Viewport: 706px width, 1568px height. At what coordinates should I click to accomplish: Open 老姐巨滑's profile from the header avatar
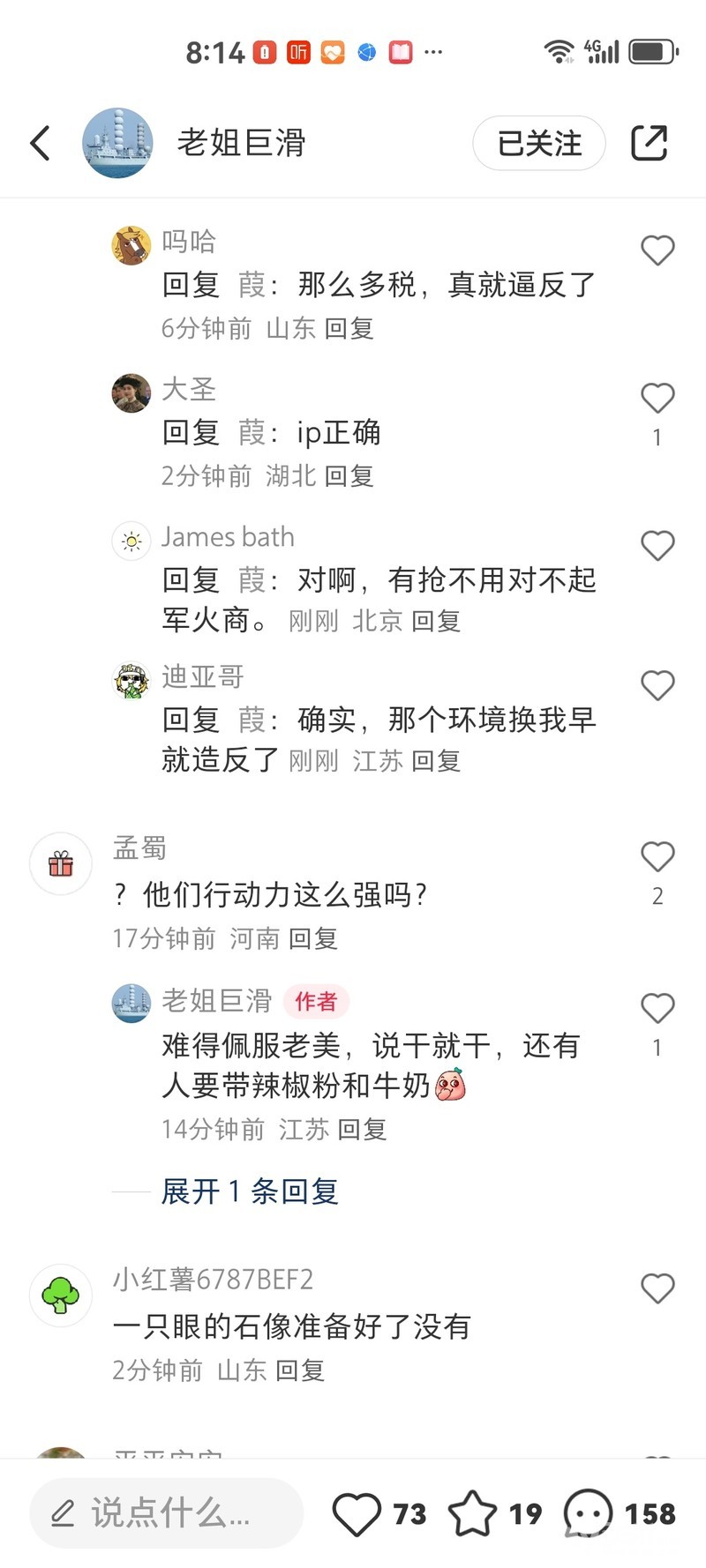click(117, 143)
